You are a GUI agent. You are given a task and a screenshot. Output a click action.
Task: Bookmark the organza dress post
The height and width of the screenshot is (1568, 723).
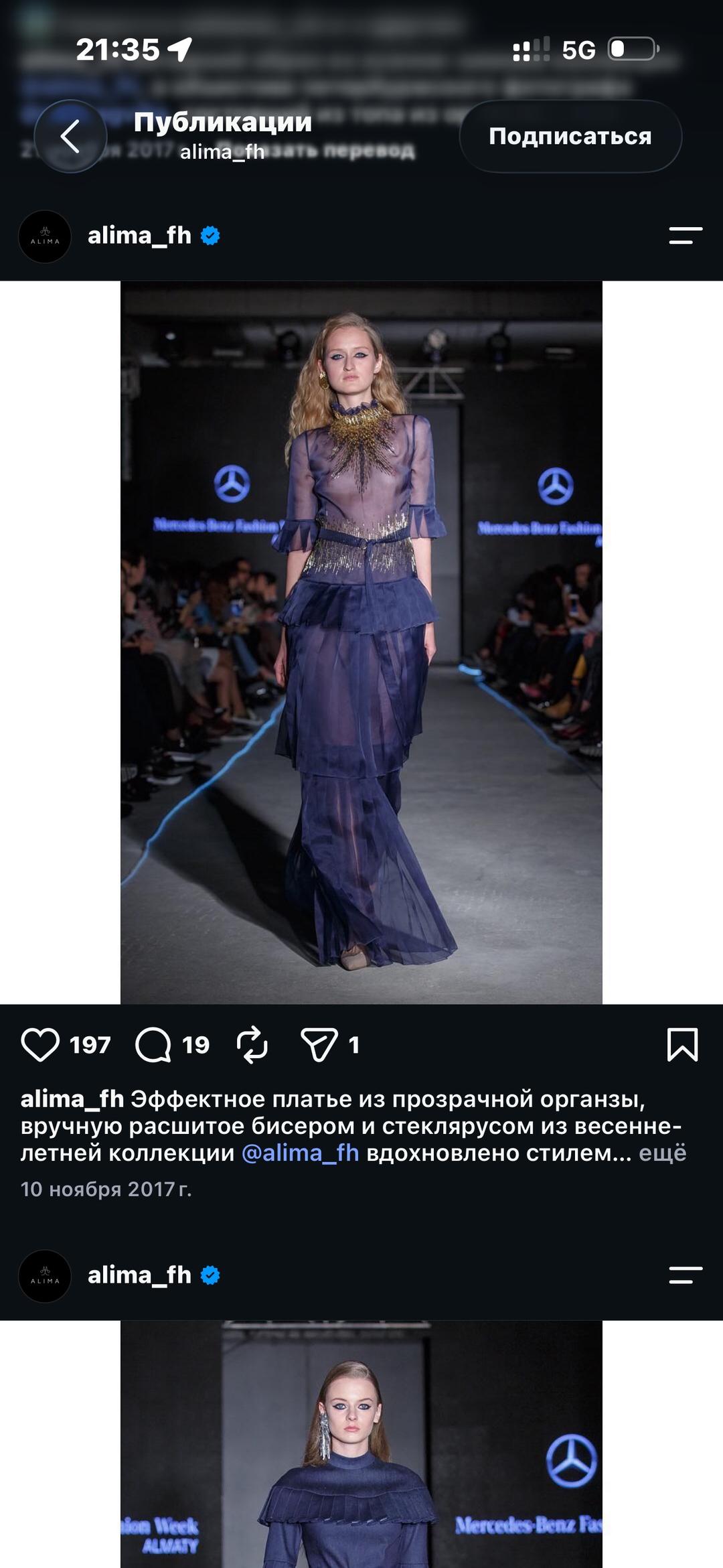[682, 1045]
